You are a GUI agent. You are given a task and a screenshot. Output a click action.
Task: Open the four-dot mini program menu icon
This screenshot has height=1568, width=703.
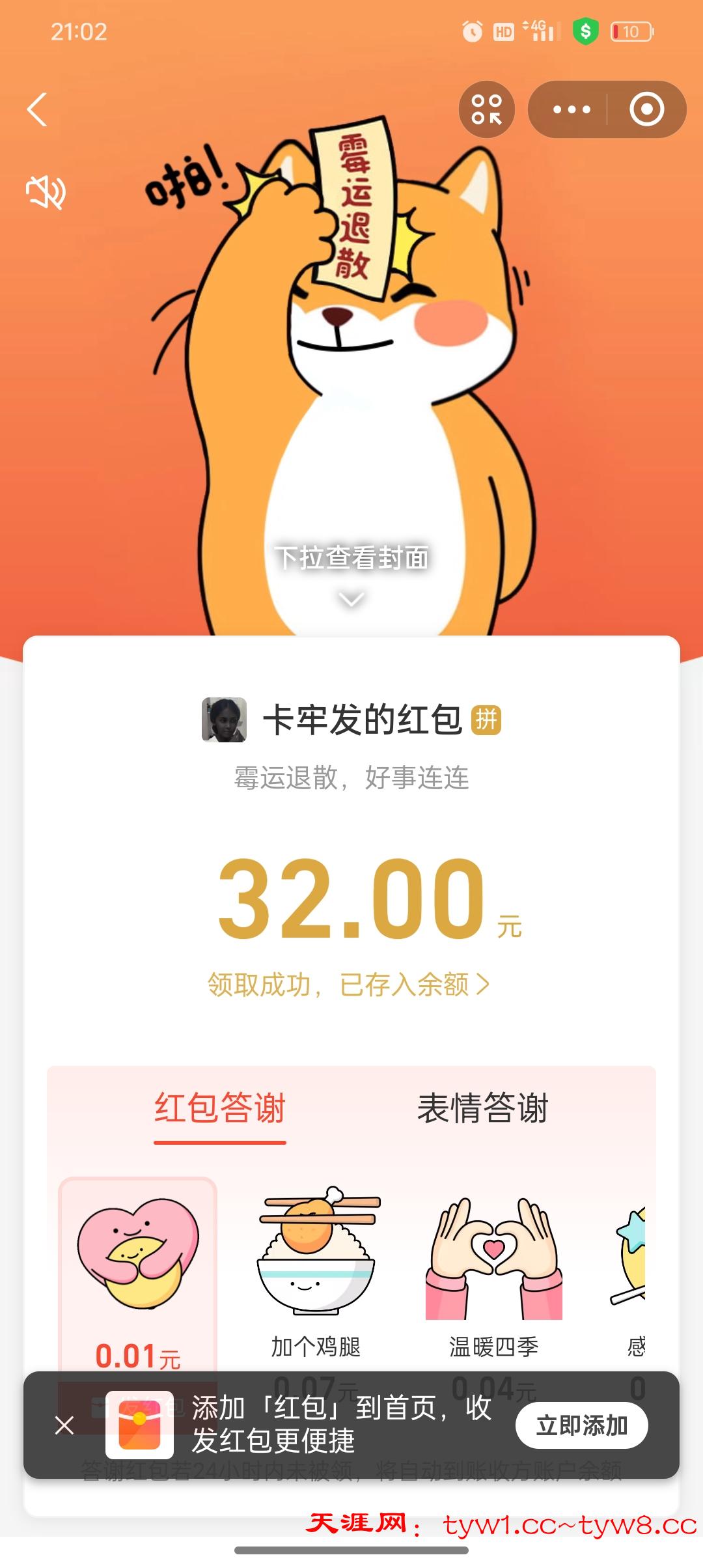[487, 109]
